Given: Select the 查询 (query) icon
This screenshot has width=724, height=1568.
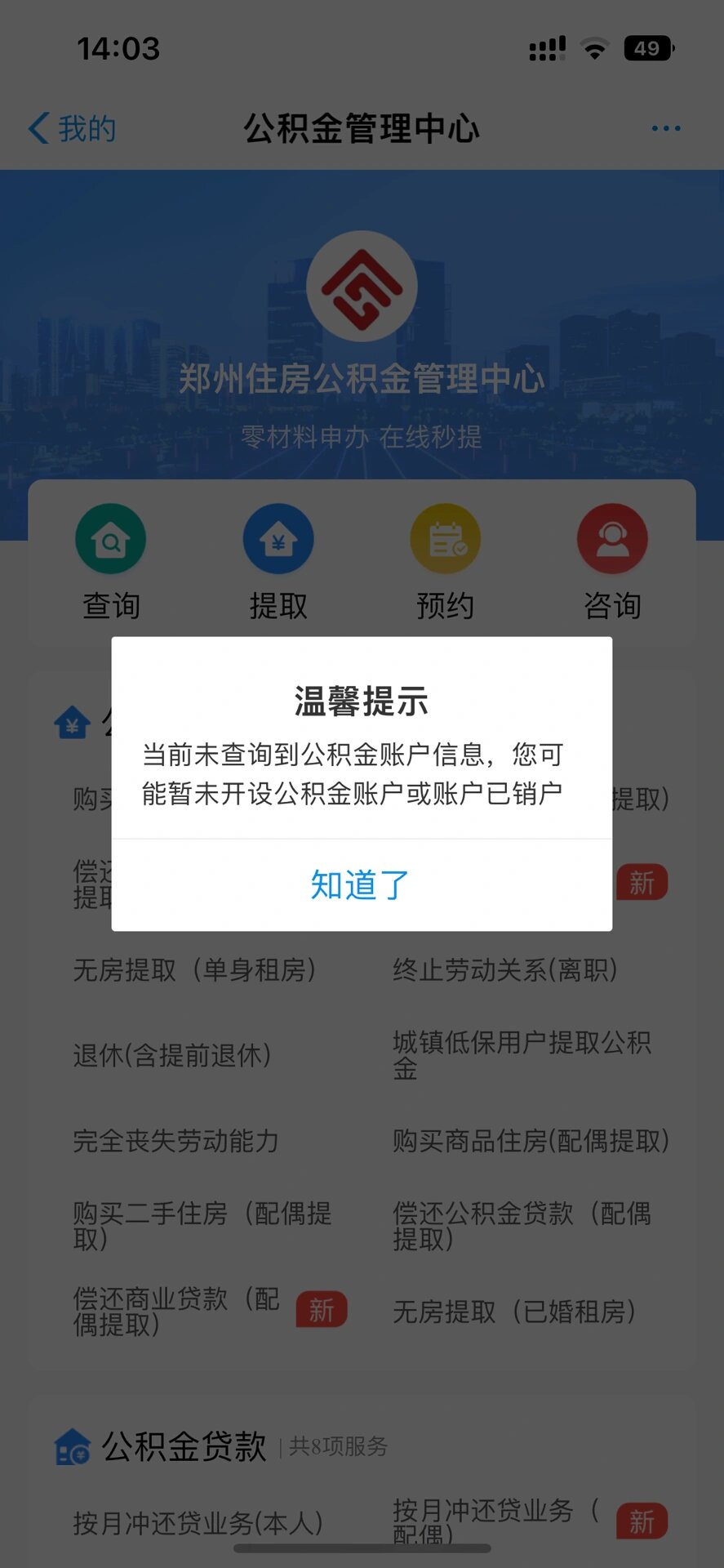Looking at the screenshot, I should coord(111,539).
